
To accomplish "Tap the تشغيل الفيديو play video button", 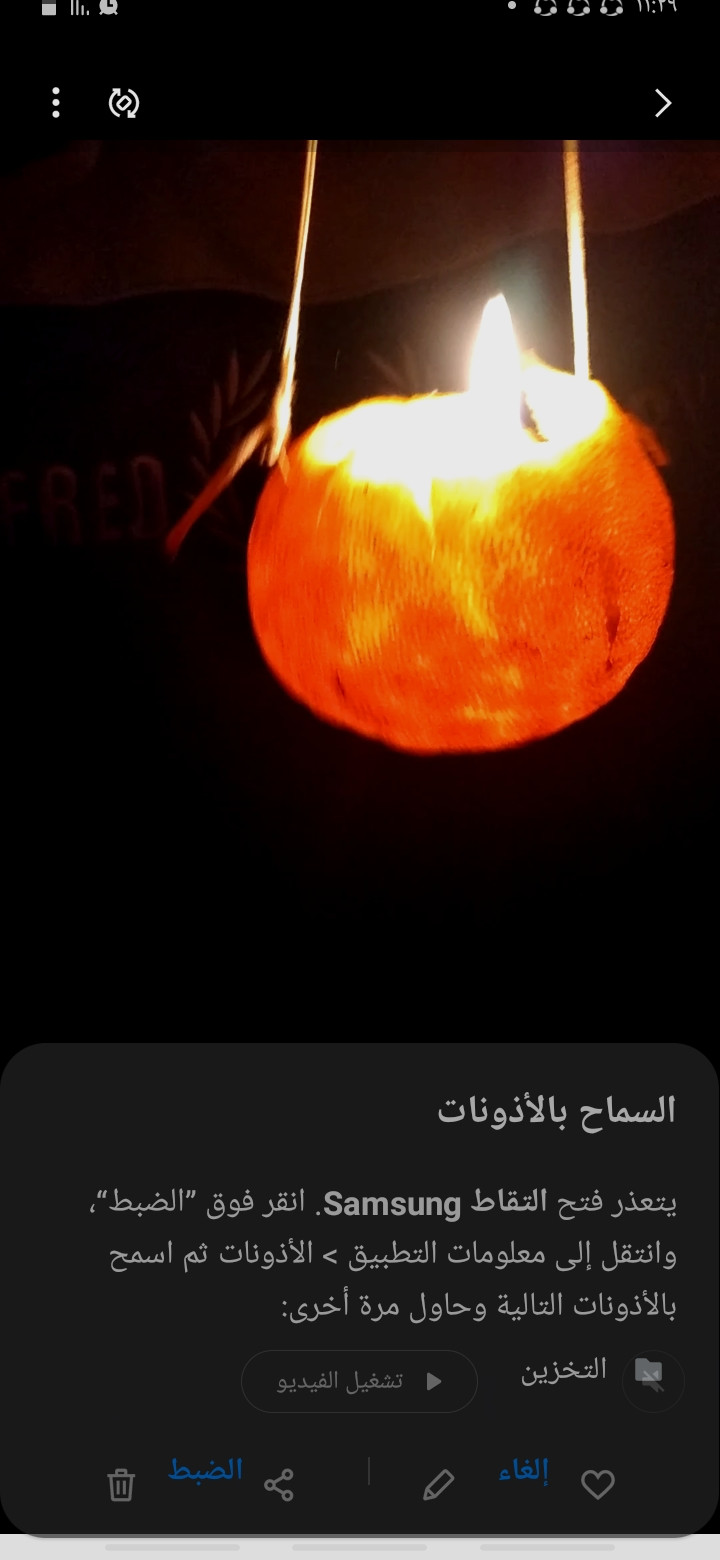I will 359,1381.
